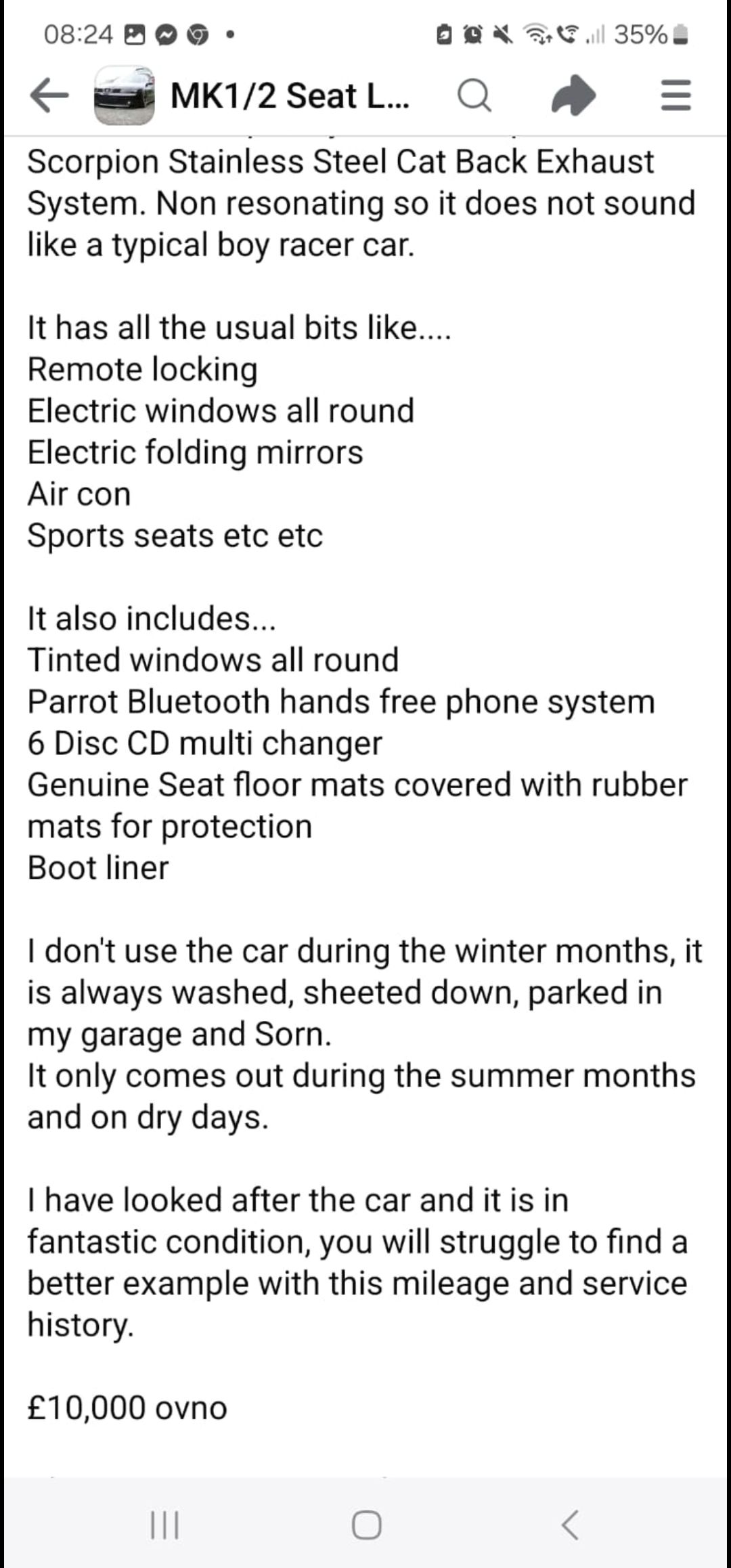Search within the group

[474, 95]
